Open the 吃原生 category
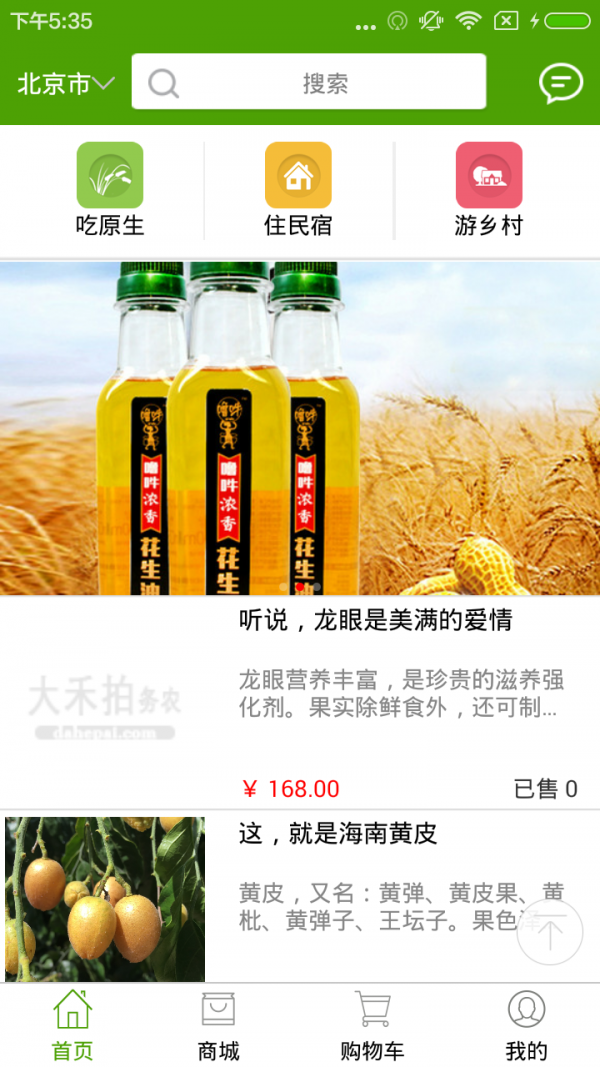Image resolution: width=600 pixels, height=1067 pixels. click(x=110, y=189)
